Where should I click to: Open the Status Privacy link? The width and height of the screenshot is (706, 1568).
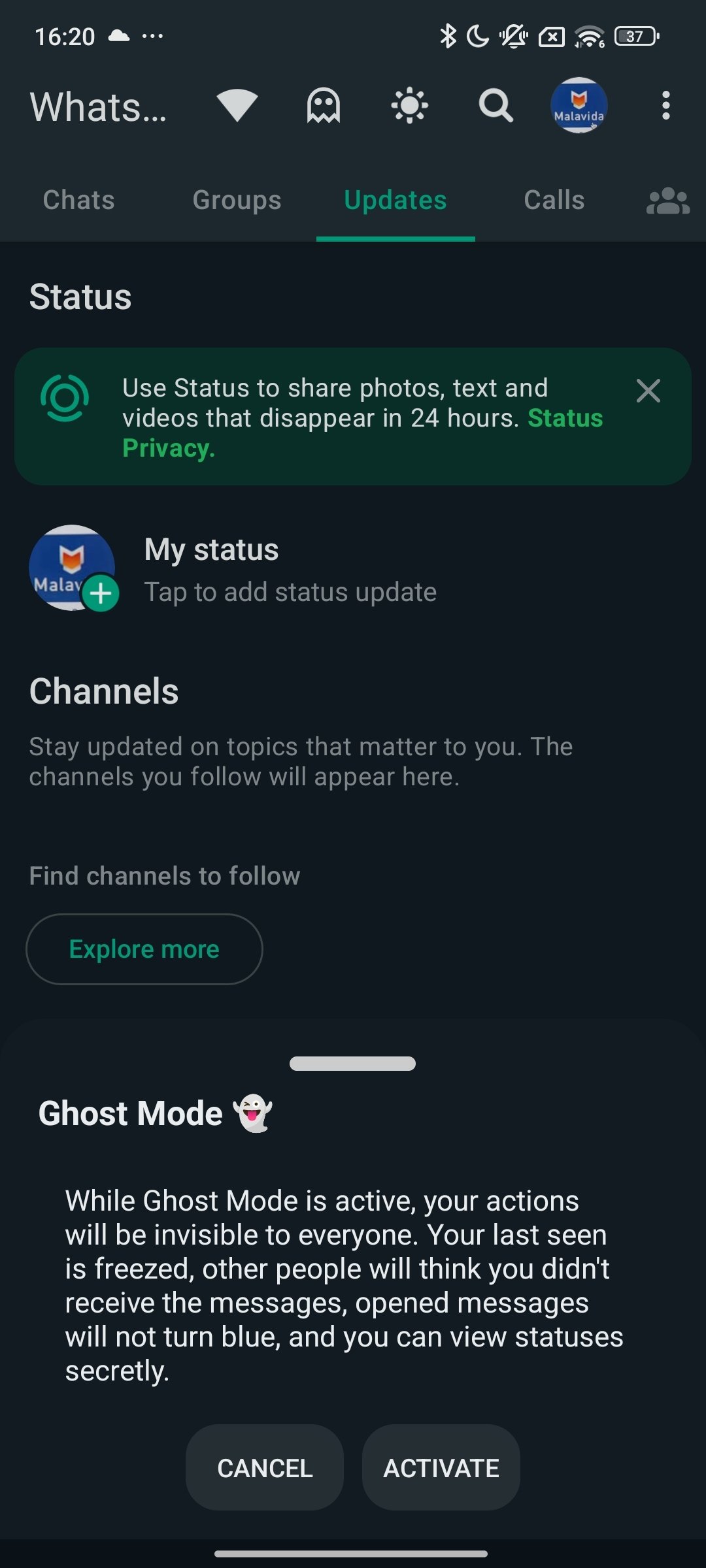tap(363, 433)
